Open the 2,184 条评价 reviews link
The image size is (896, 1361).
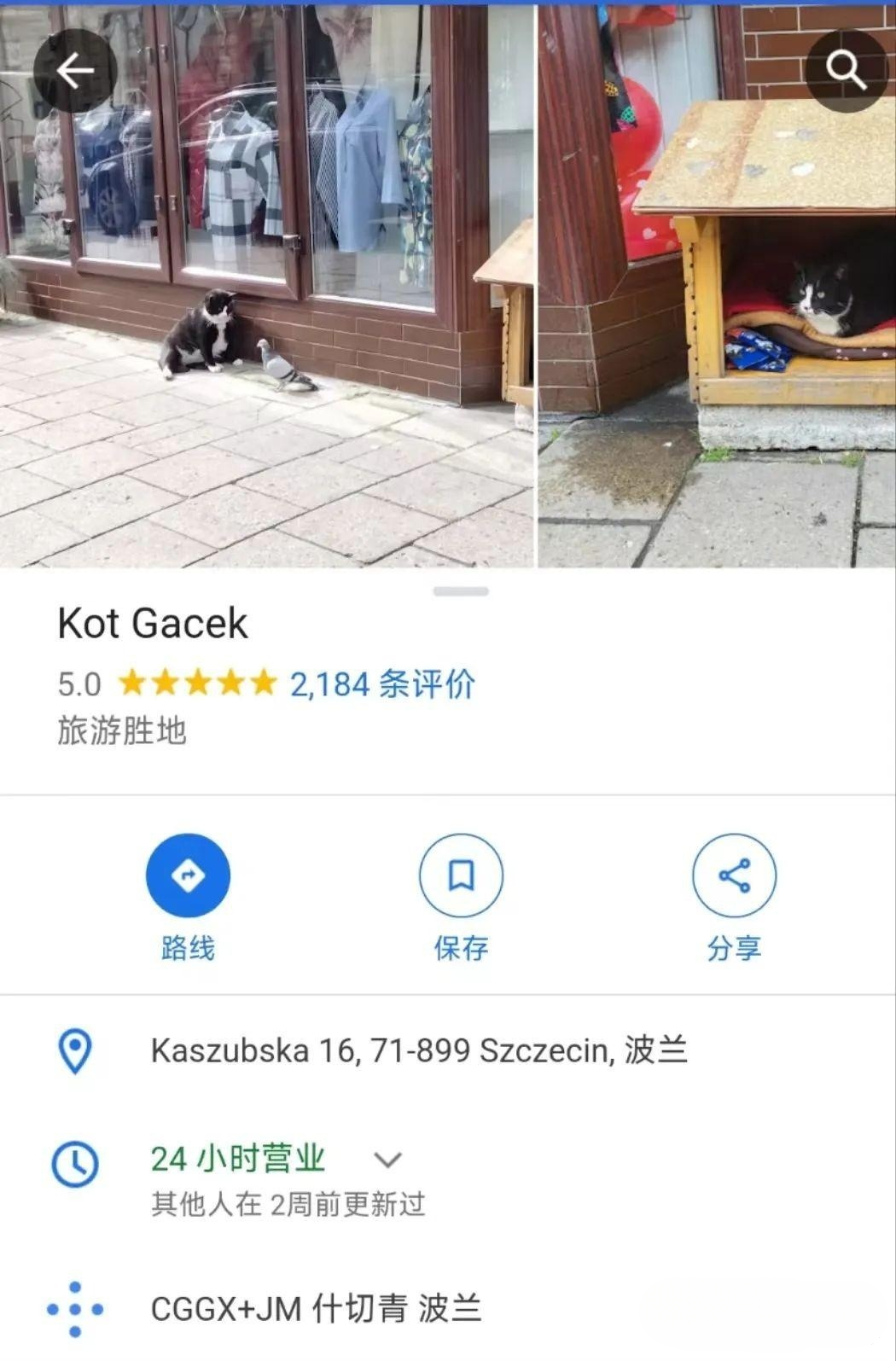[382, 684]
